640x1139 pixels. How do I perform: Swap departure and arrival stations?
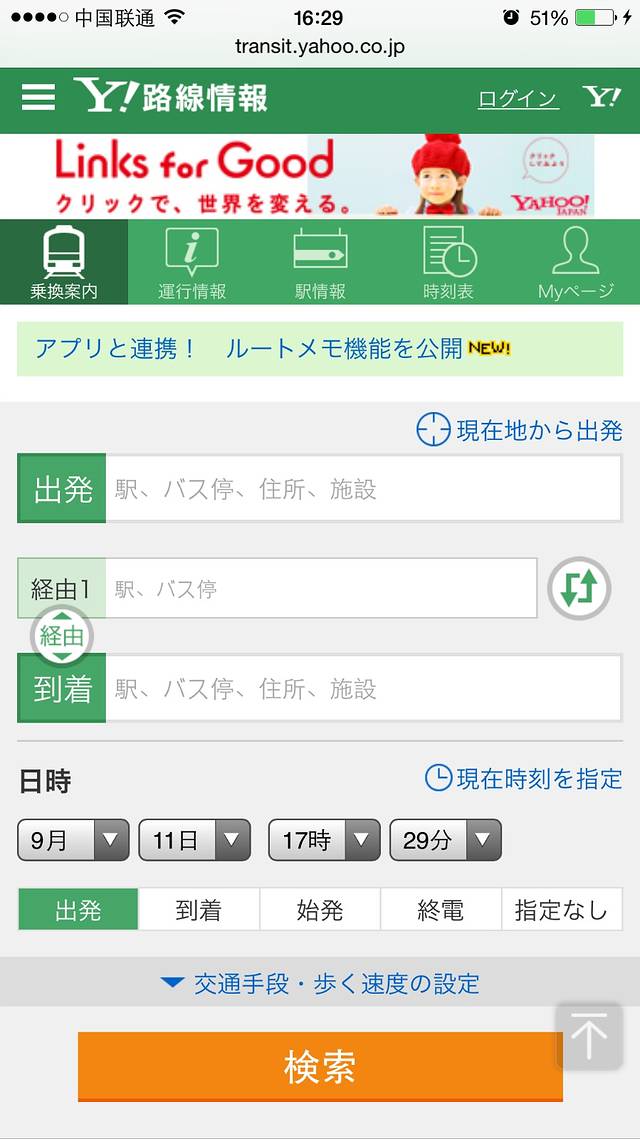[579, 588]
